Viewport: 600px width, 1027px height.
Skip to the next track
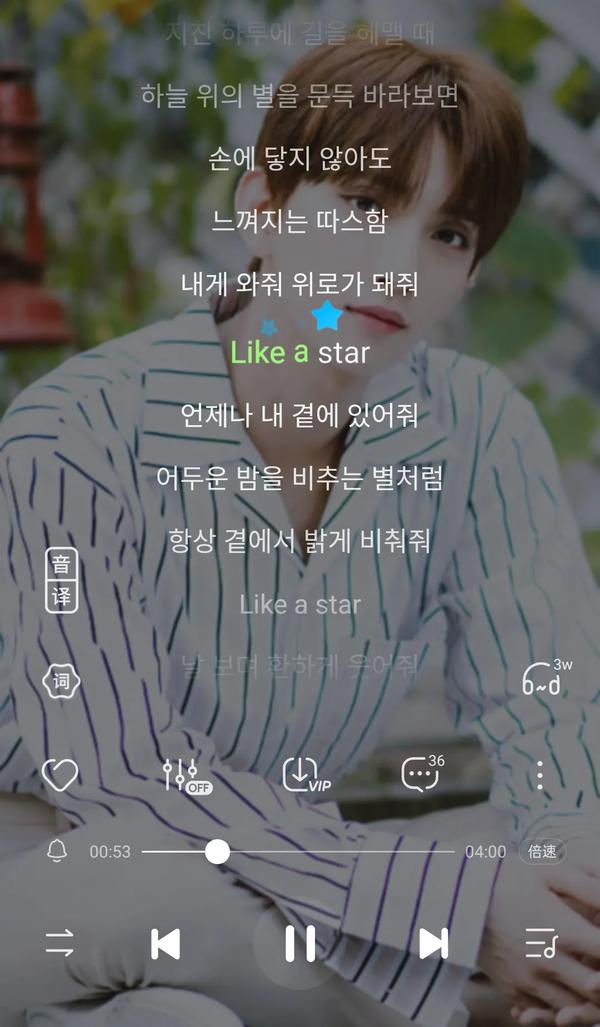(433, 943)
